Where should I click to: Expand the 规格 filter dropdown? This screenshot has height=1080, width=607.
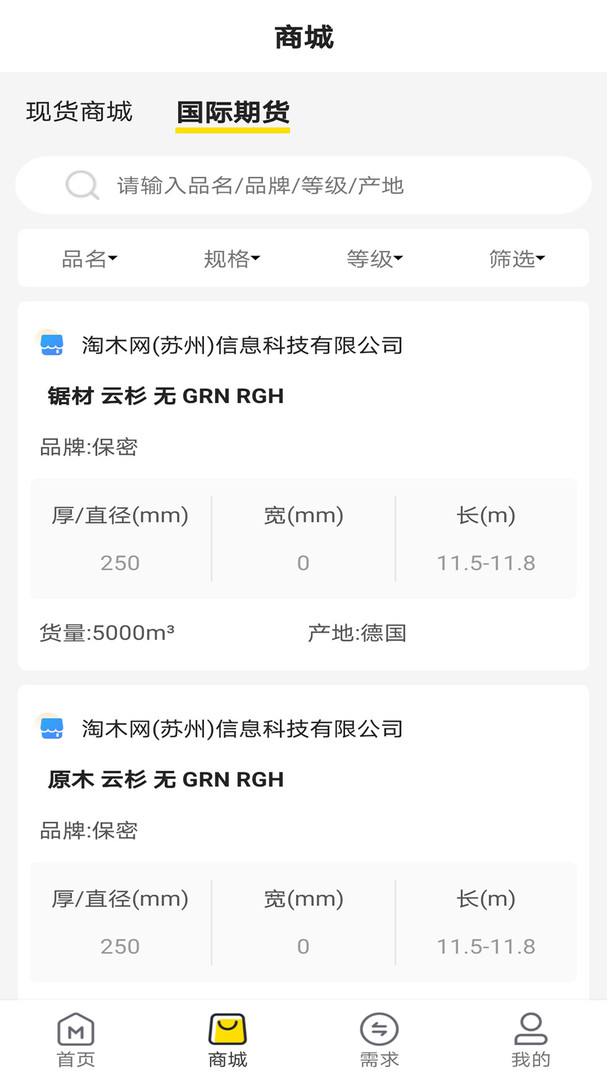pos(232,259)
